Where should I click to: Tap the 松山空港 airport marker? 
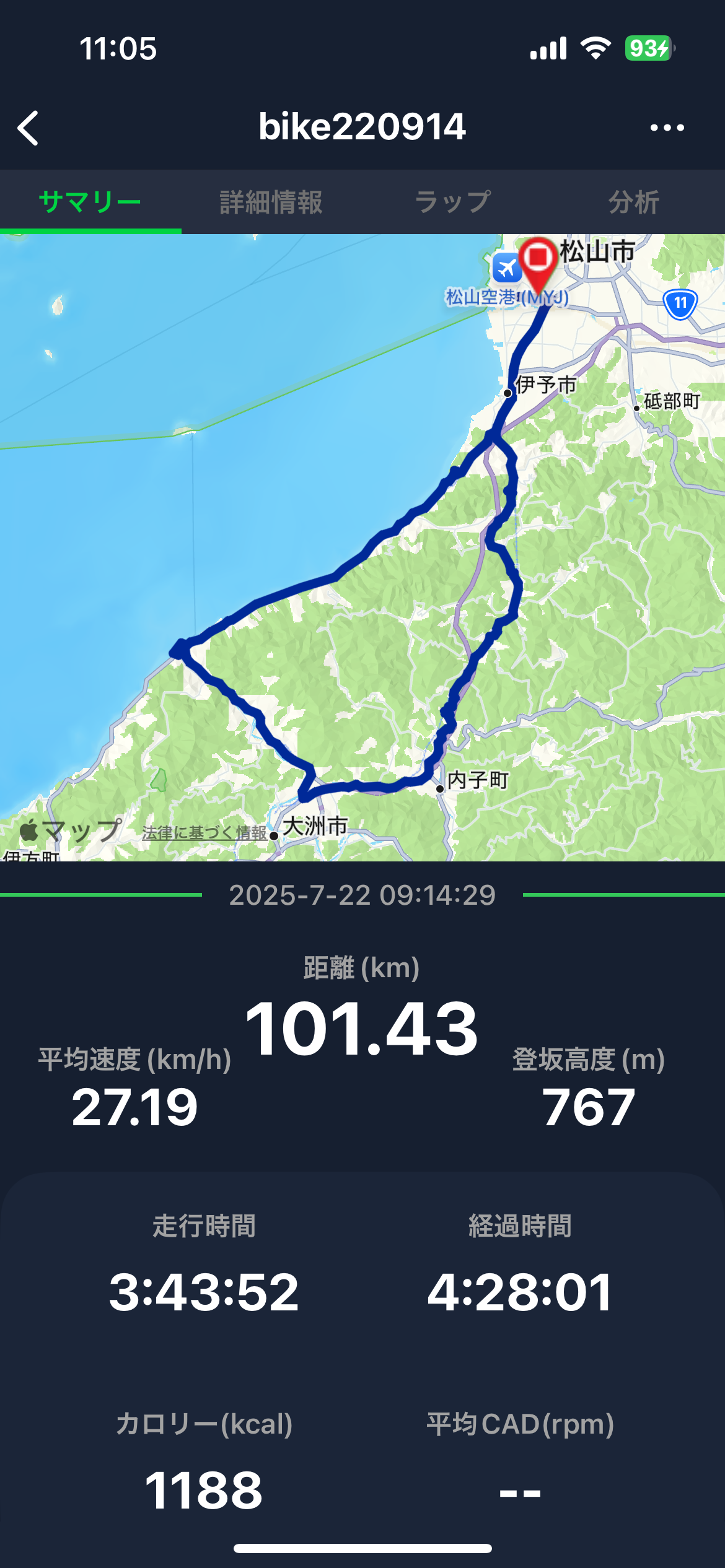(507, 268)
